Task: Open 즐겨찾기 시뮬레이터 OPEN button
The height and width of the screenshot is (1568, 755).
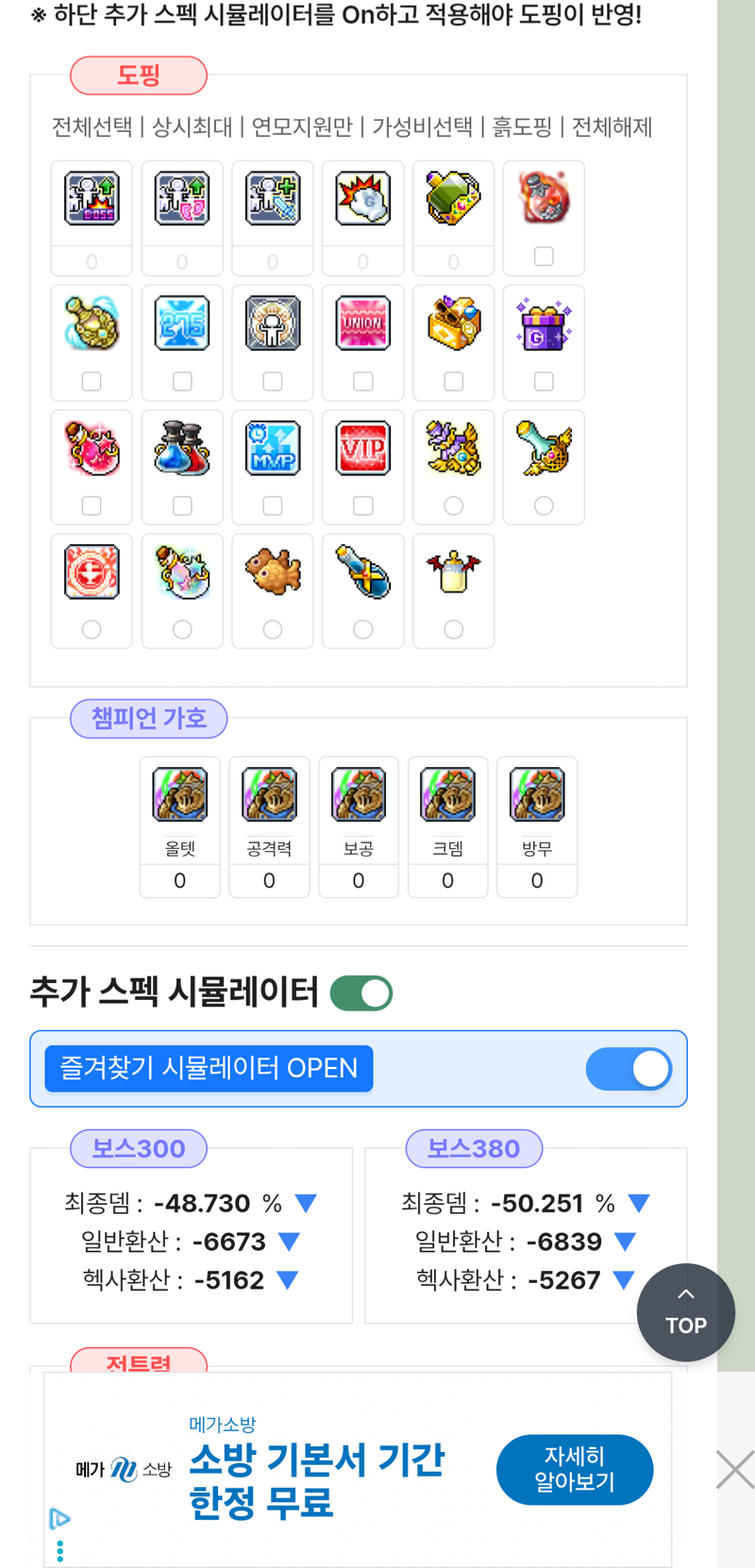Action: pyautogui.click(x=209, y=1069)
